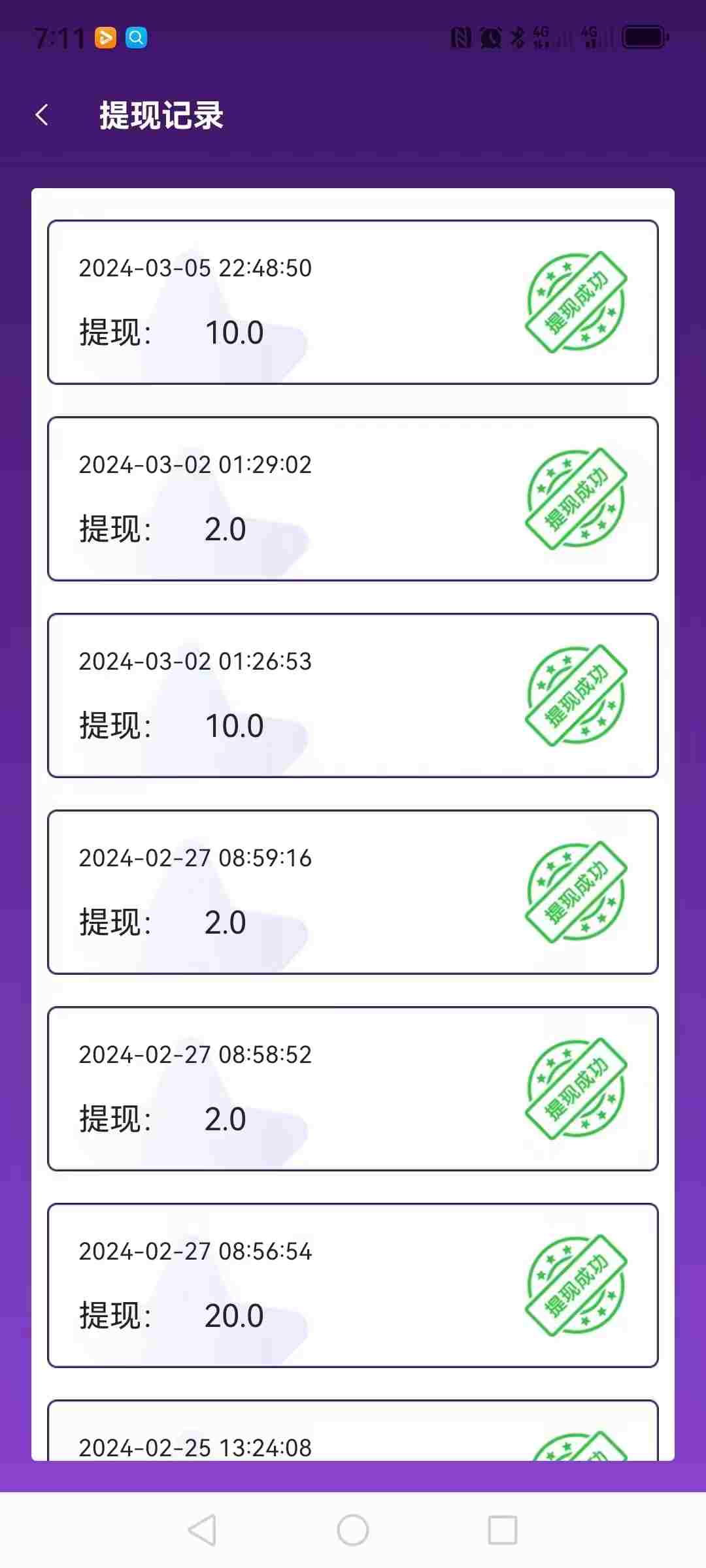Tap the 提现成功 stamp on the 20.0 withdrawal
Screen dimensions: 706x1568
click(x=577, y=1282)
